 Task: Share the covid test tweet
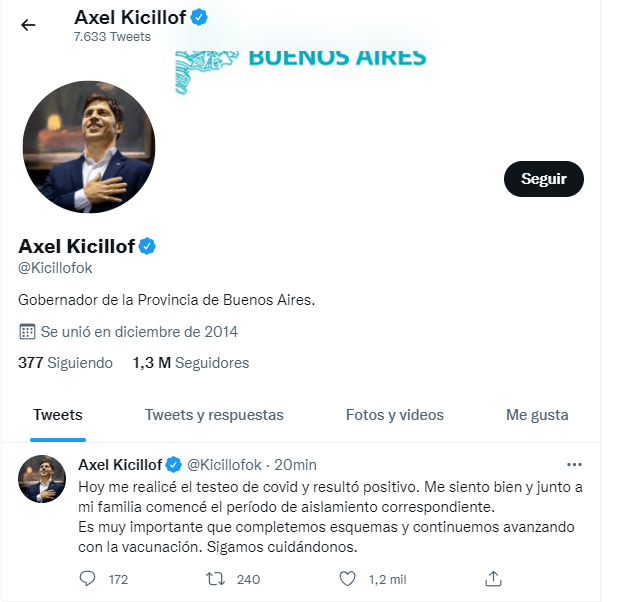pos(492,578)
